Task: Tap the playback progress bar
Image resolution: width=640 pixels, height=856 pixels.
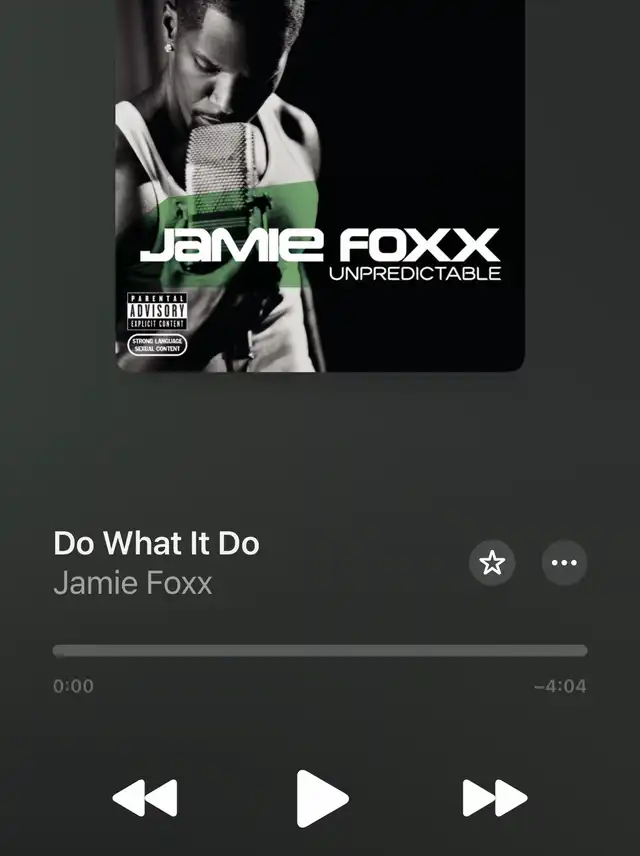Action: [320, 651]
